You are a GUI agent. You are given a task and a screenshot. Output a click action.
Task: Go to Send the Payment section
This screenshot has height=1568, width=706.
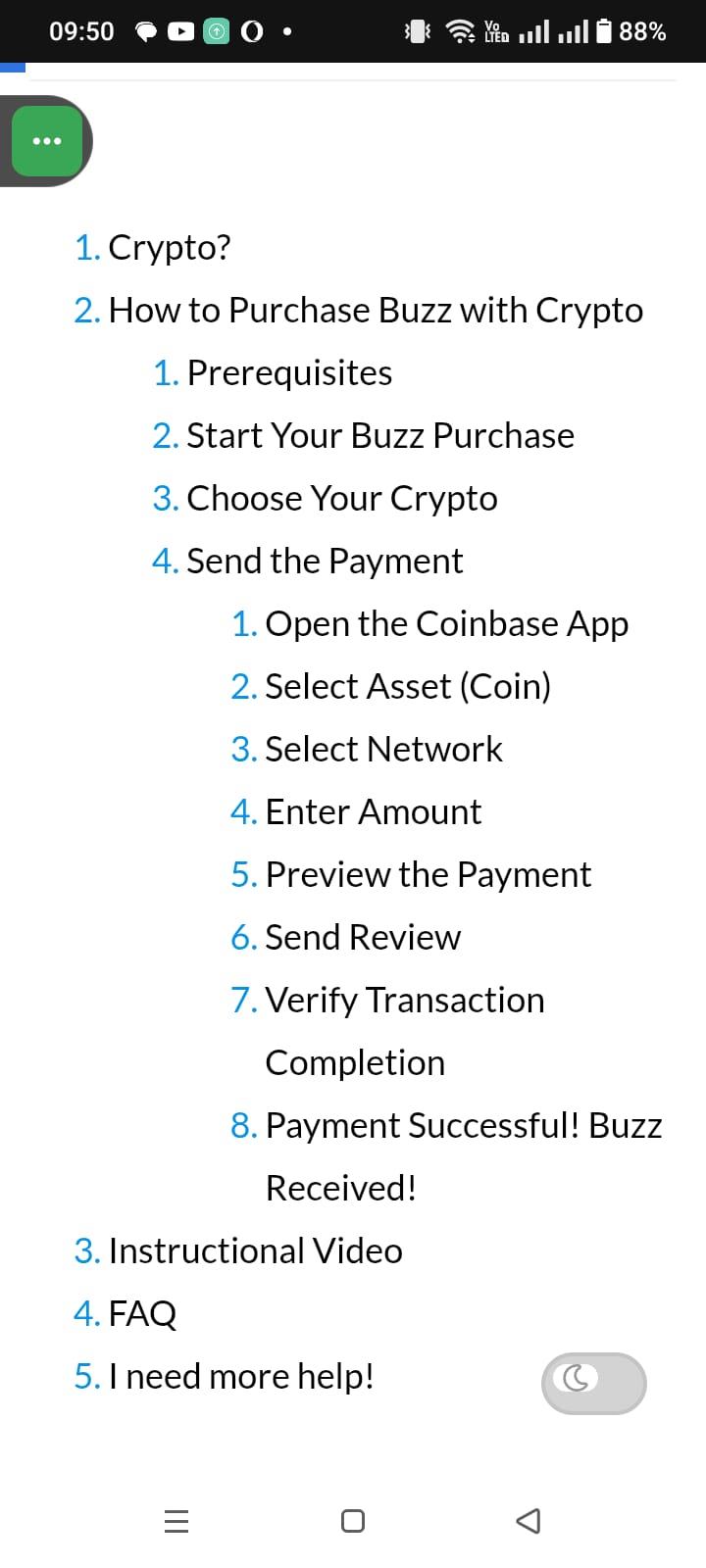[x=324, y=561]
